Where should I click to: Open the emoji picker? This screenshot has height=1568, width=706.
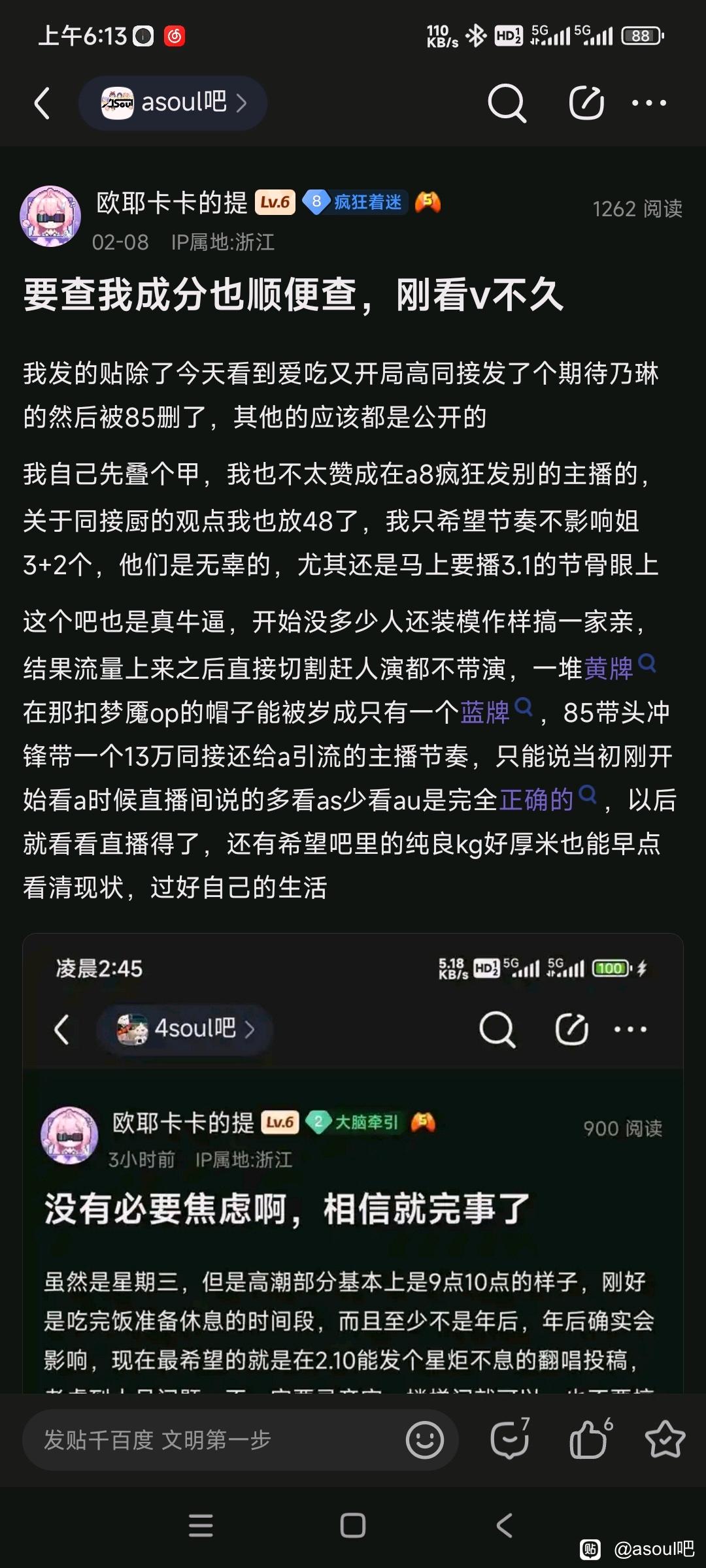point(425,1440)
